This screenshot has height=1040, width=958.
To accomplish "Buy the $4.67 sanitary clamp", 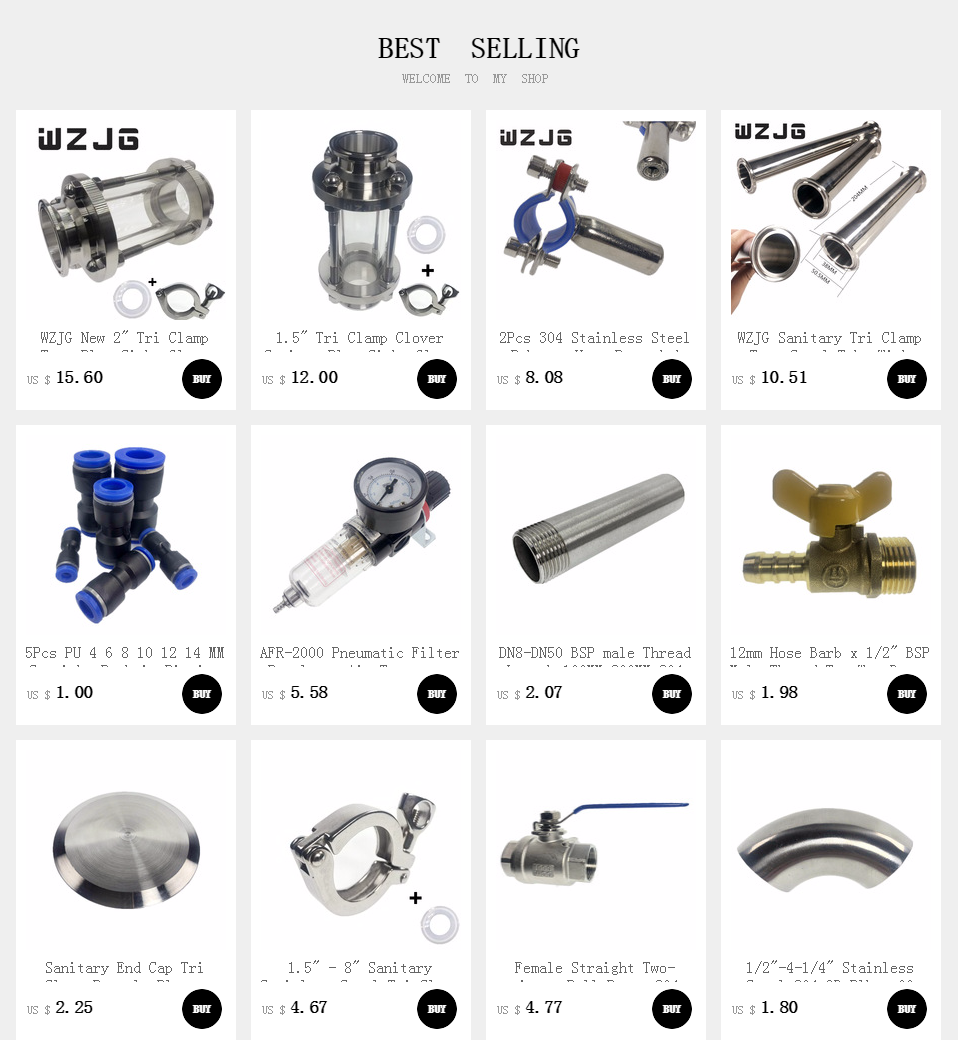I will click(x=437, y=1009).
